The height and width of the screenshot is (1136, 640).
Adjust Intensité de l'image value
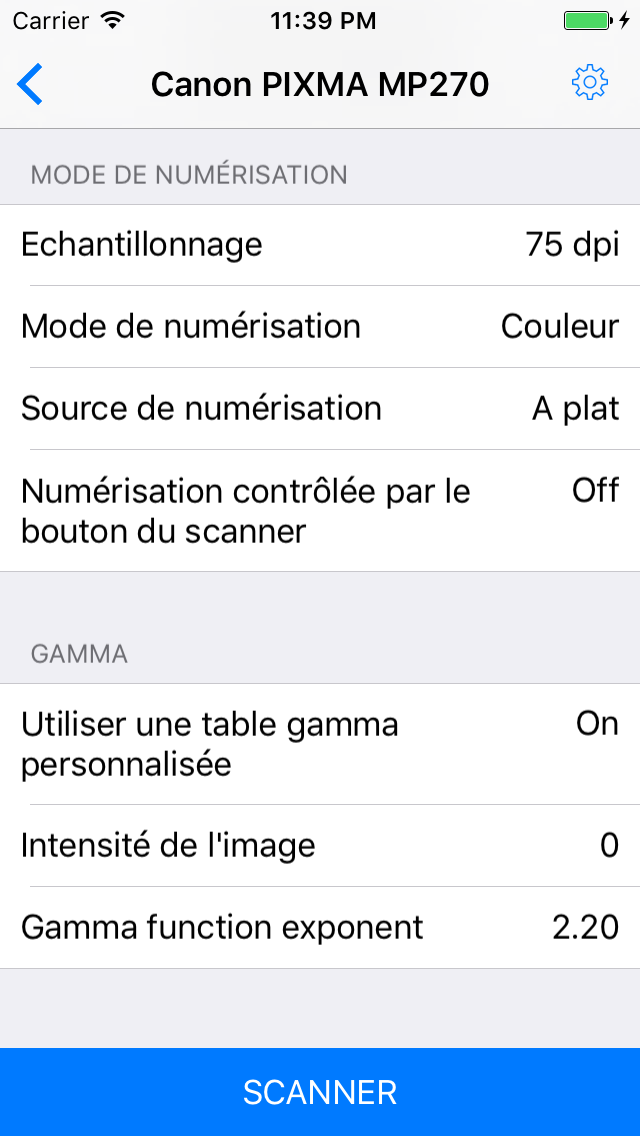[x=320, y=846]
